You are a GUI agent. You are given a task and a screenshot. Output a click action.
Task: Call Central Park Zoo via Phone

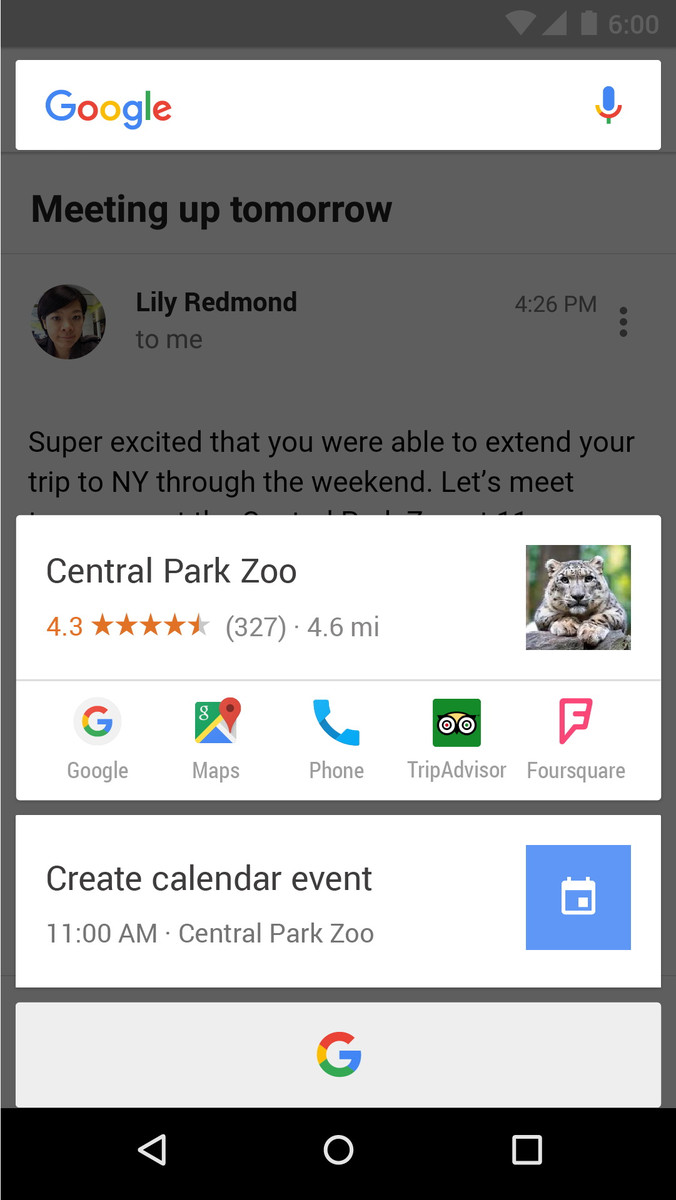click(x=336, y=740)
